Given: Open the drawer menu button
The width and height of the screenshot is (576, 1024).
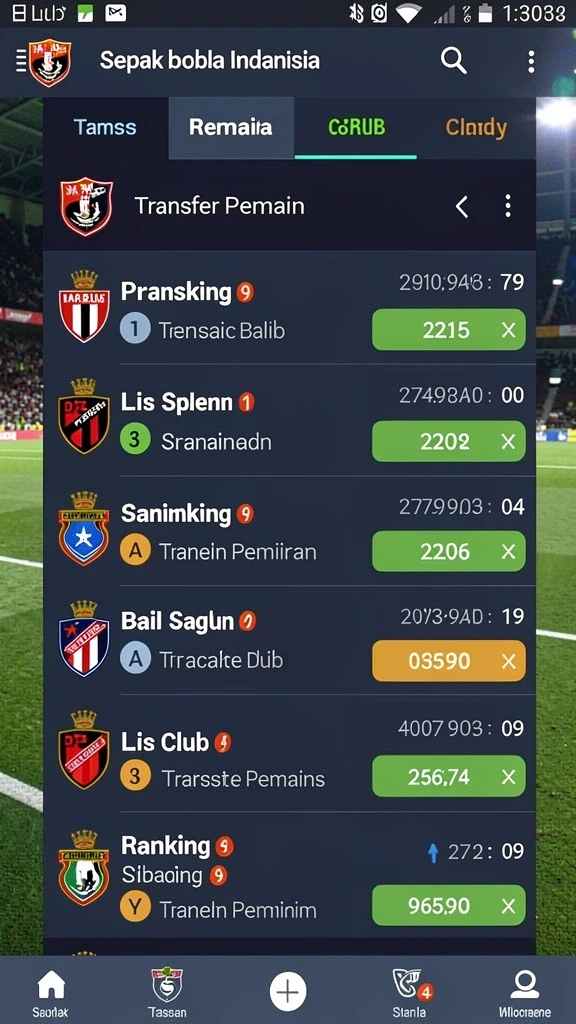Looking at the screenshot, I should pos(20,61).
